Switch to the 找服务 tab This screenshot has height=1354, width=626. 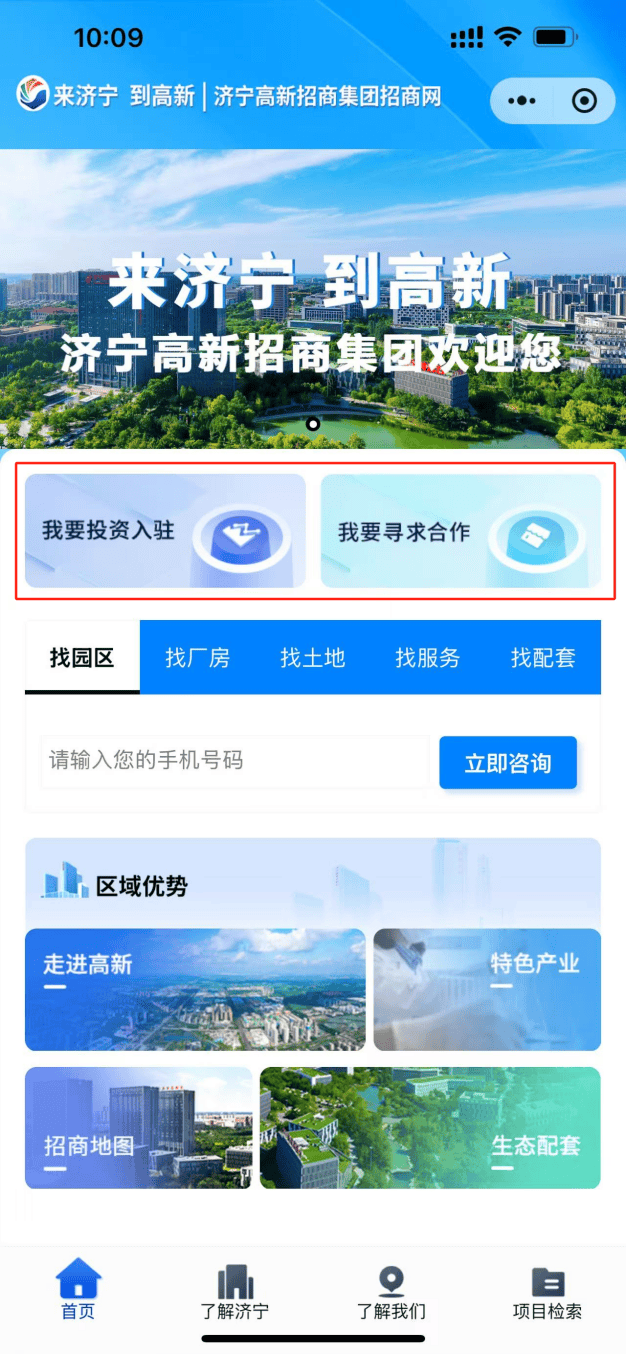pos(427,657)
